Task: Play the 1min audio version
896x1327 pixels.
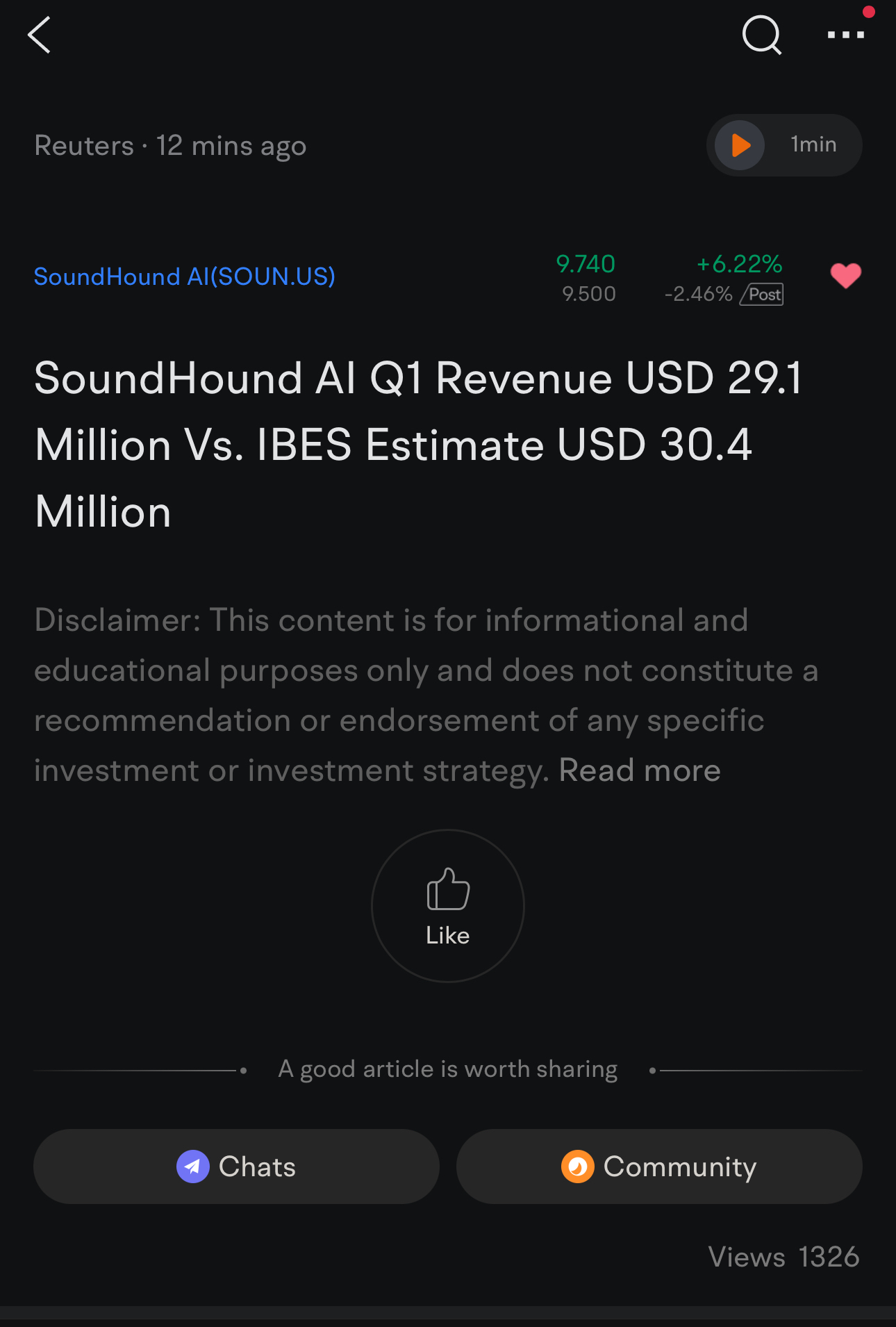Action: coord(741,145)
